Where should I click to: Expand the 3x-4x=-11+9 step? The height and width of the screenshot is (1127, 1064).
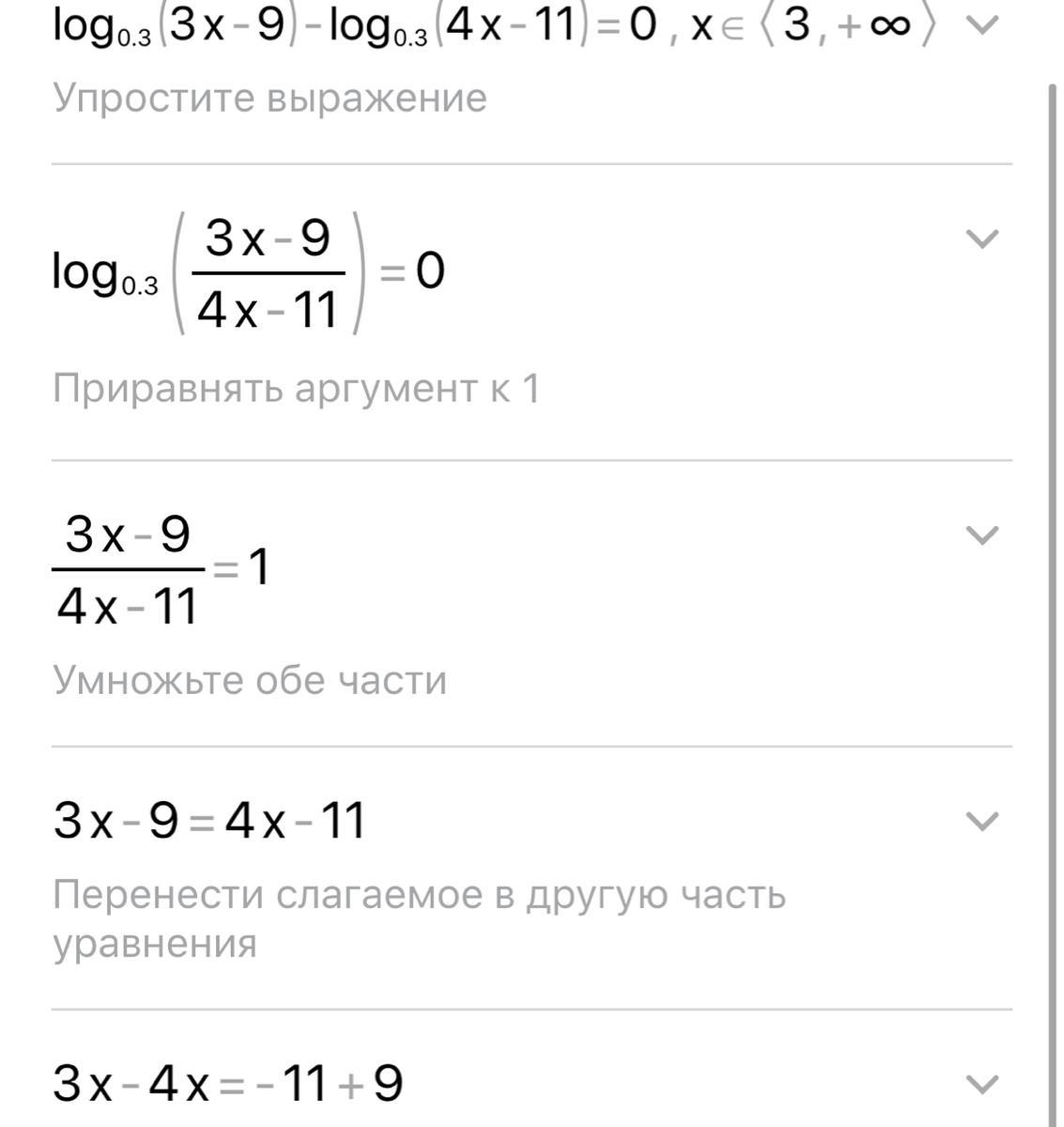981,1085
